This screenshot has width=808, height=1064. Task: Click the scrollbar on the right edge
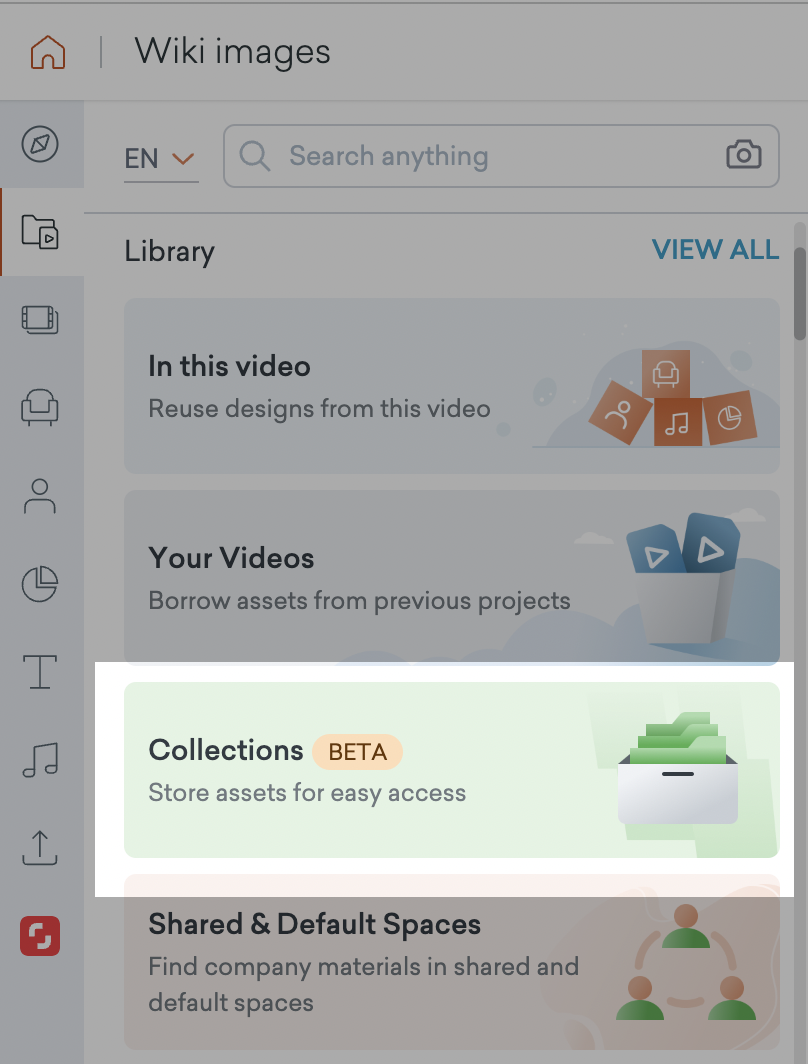[x=799, y=290]
